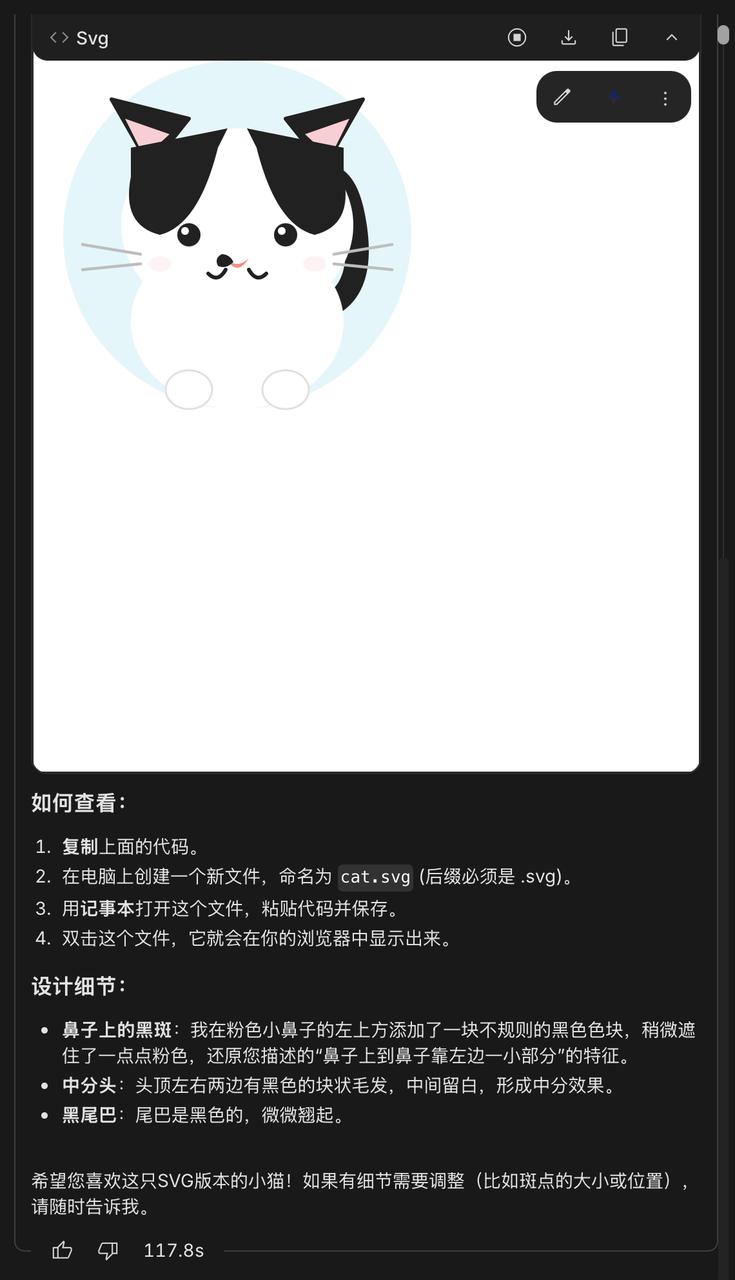Collapse the Svg code block
The height and width of the screenshot is (1280, 735).
(x=672, y=37)
